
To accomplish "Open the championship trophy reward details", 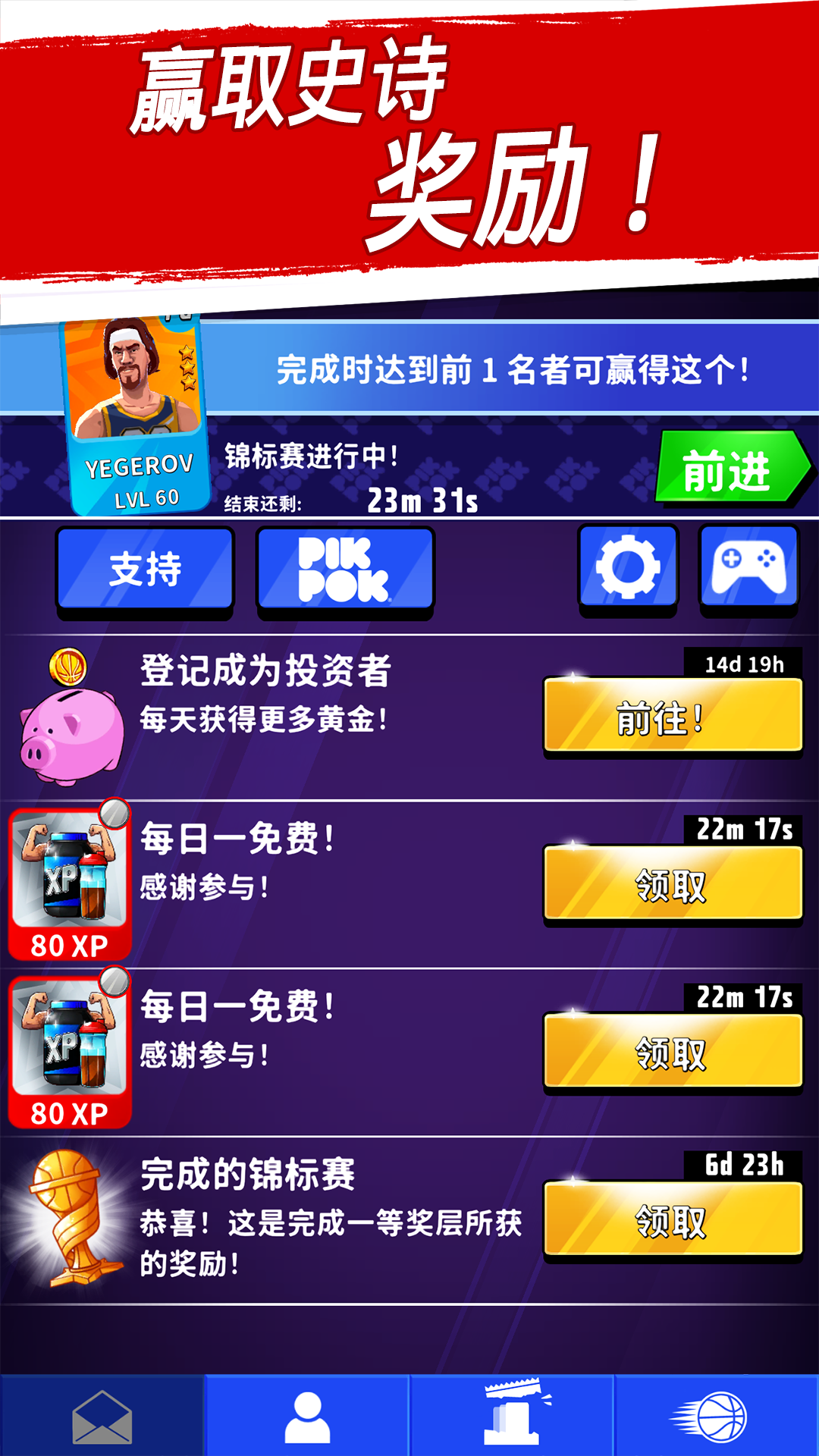I will tap(64, 1213).
